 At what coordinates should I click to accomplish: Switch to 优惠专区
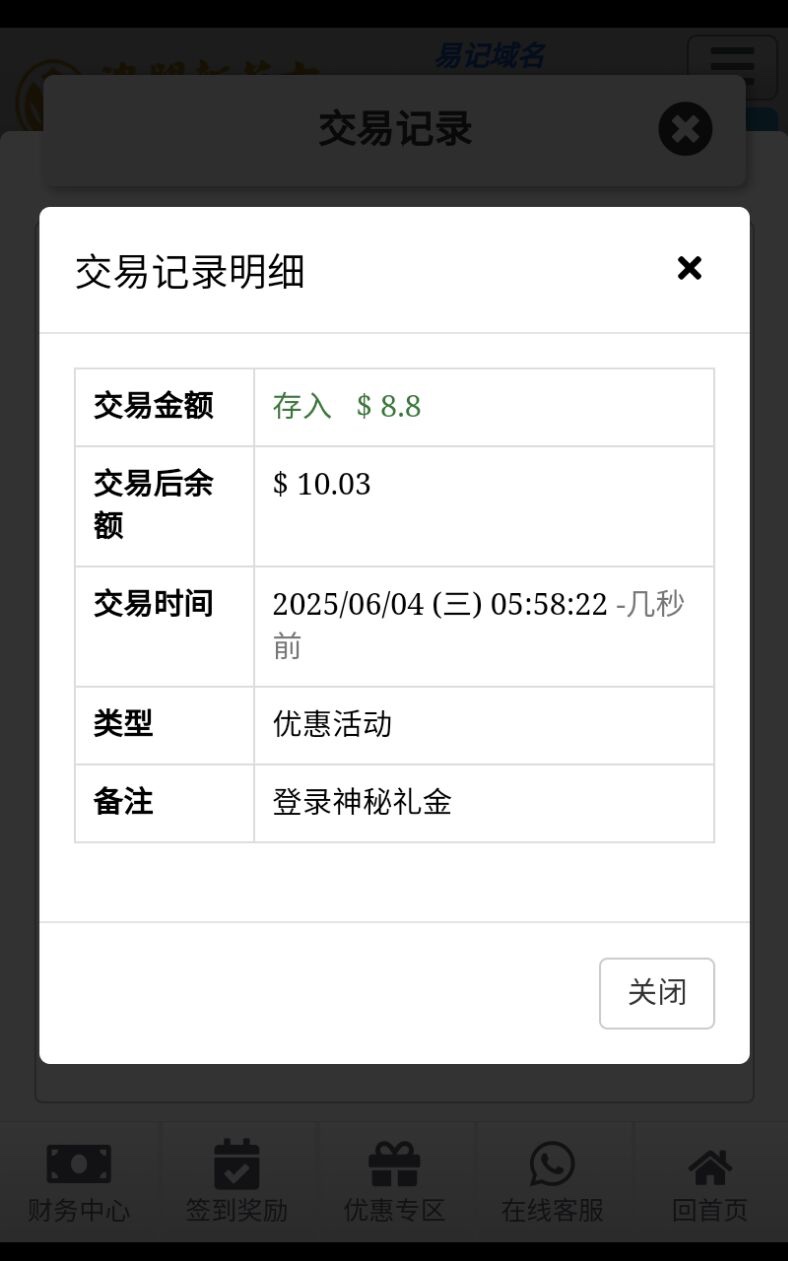pyautogui.click(x=394, y=1182)
